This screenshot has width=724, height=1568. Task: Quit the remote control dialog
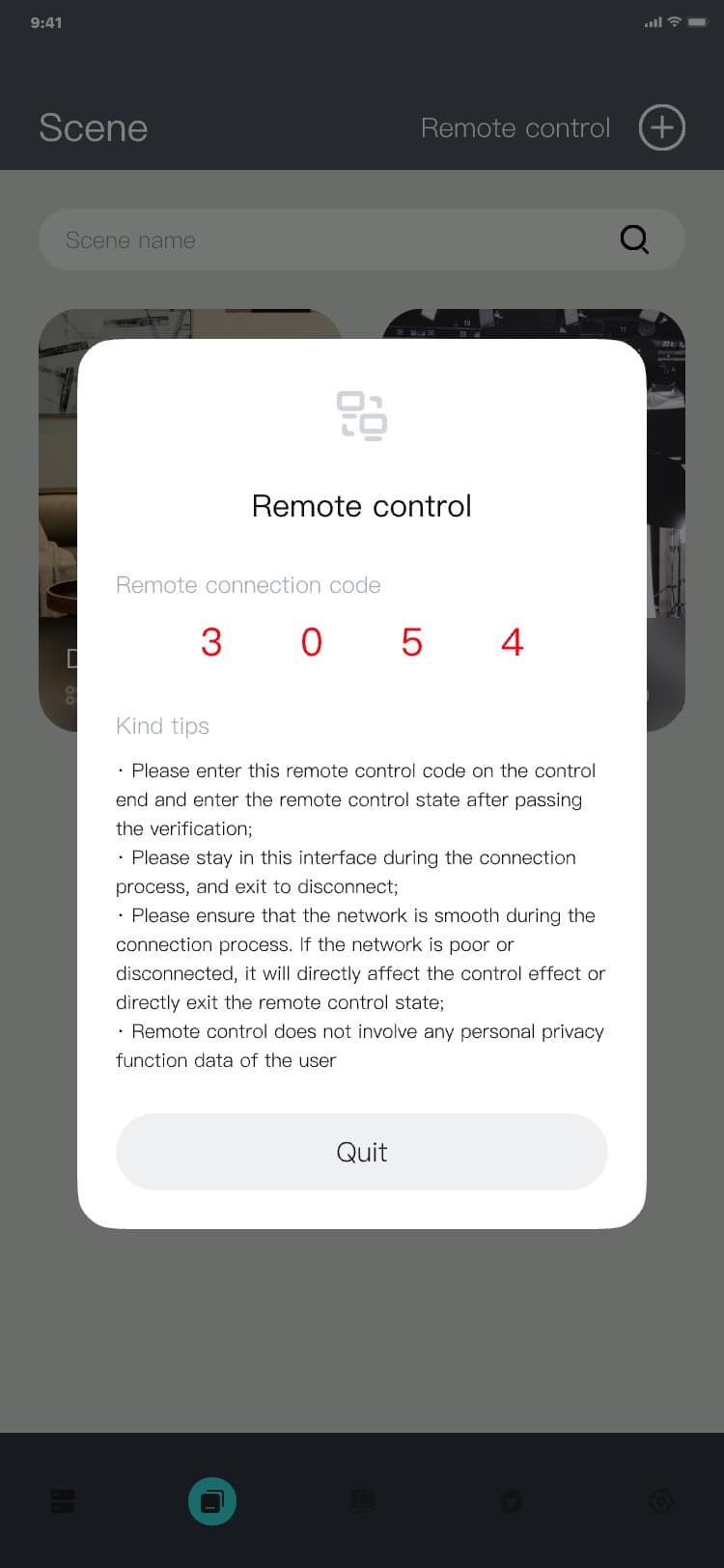(361, 1151)
